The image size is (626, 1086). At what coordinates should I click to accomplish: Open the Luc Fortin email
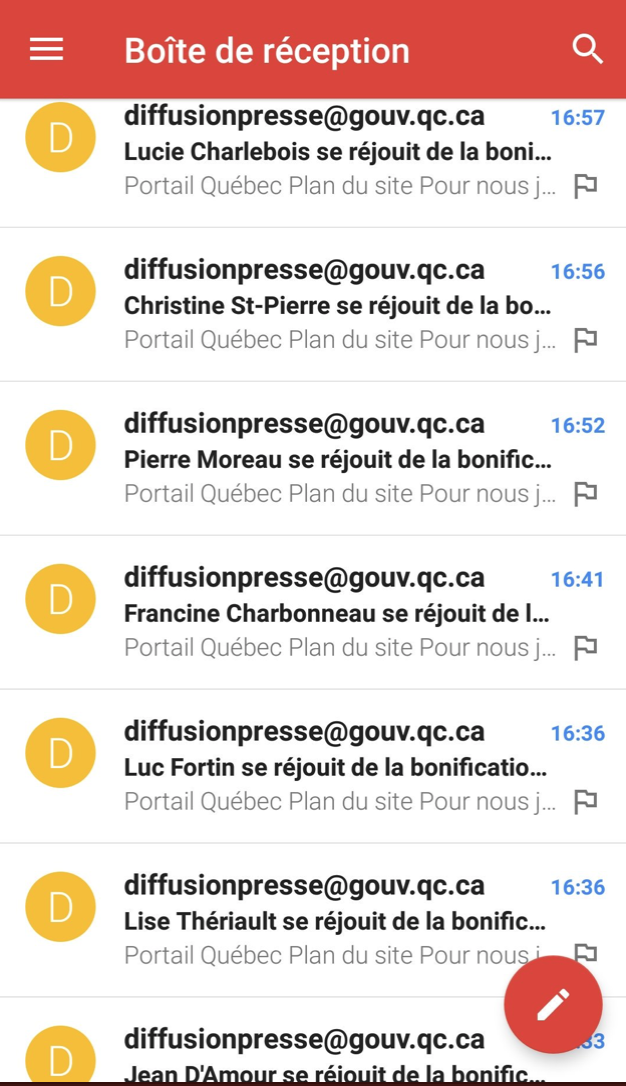click(x=313, y=766)
